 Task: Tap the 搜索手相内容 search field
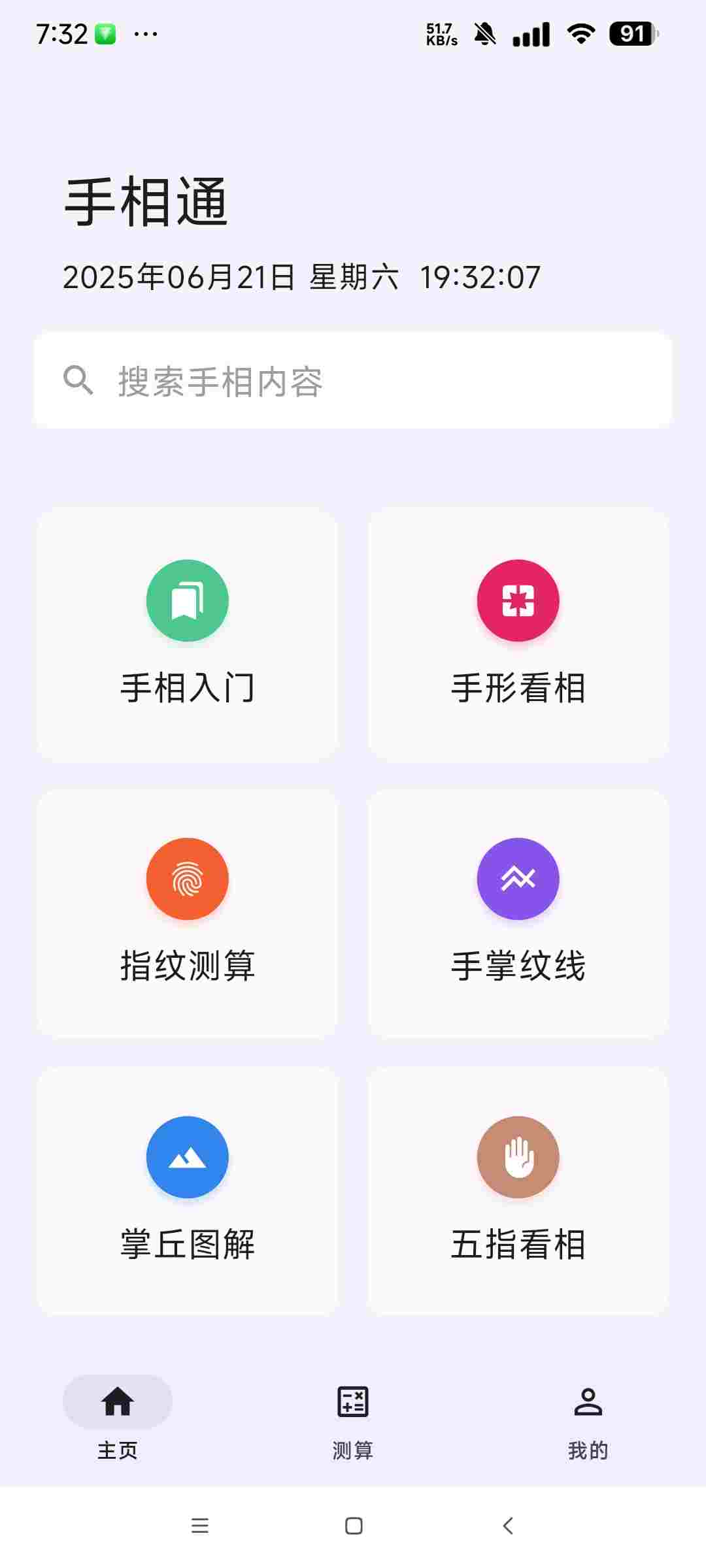(x=353, y=381)
